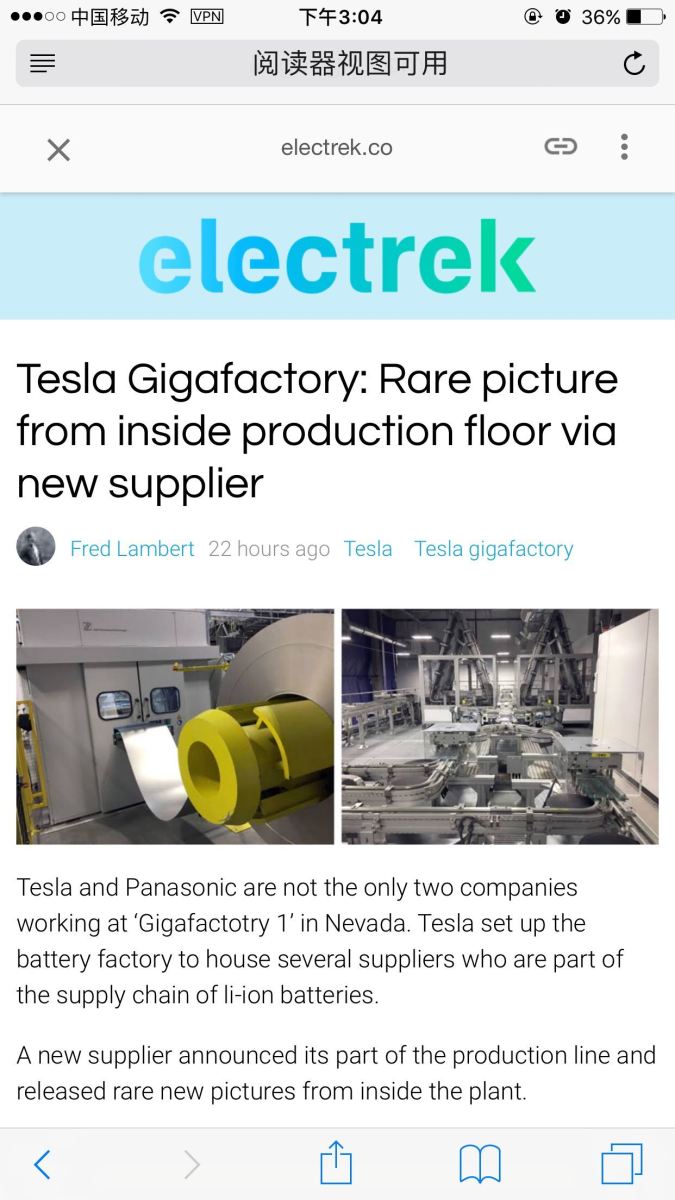Open the Tesla gigafactory tag
This screenshot has width=675, height=1200.
click(493, 549)
